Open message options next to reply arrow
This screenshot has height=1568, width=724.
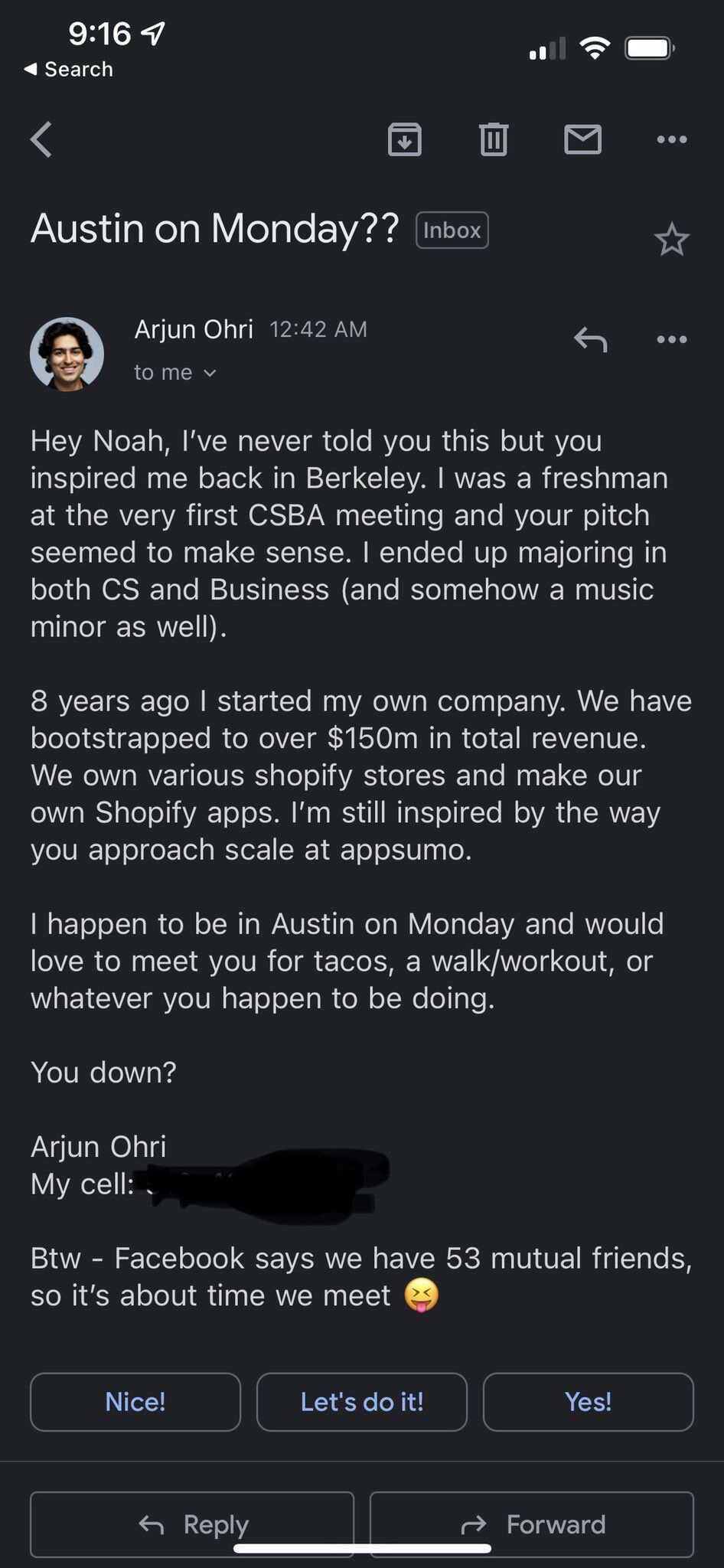point(672,339)
